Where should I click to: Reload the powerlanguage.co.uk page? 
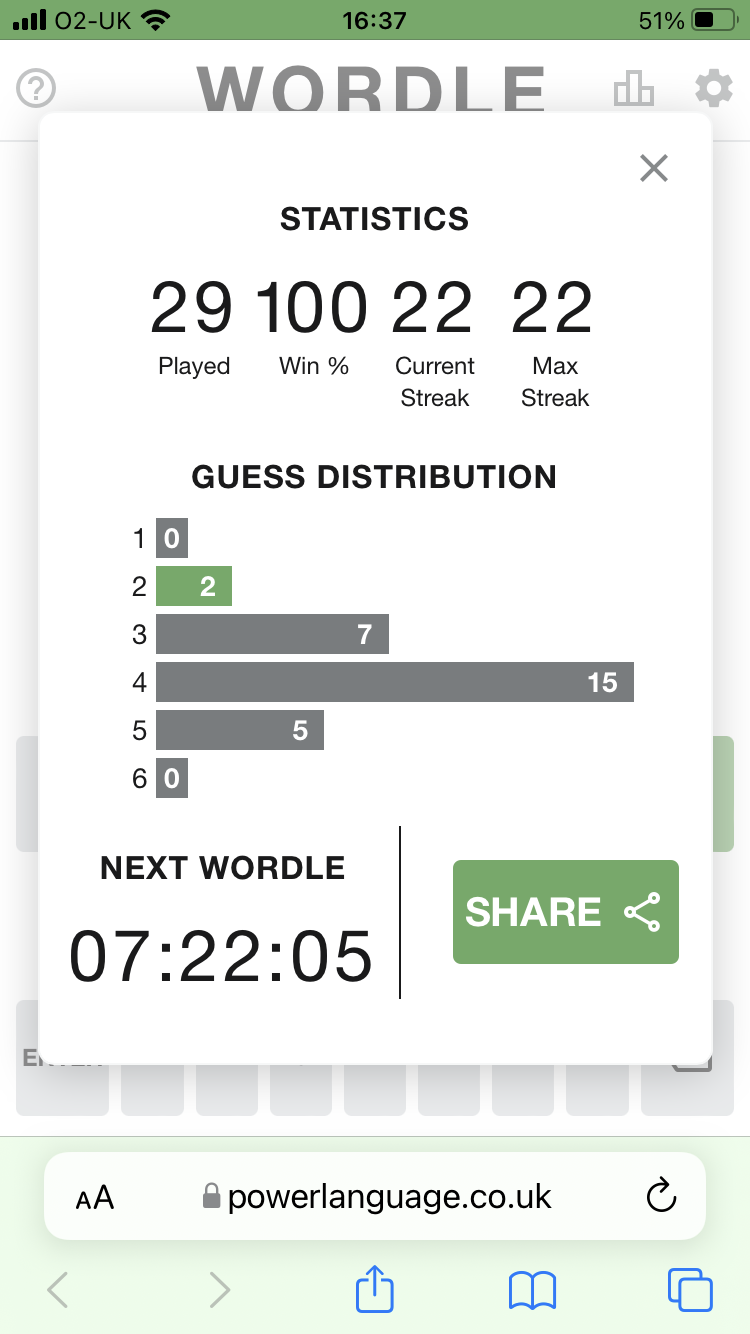661,1195
